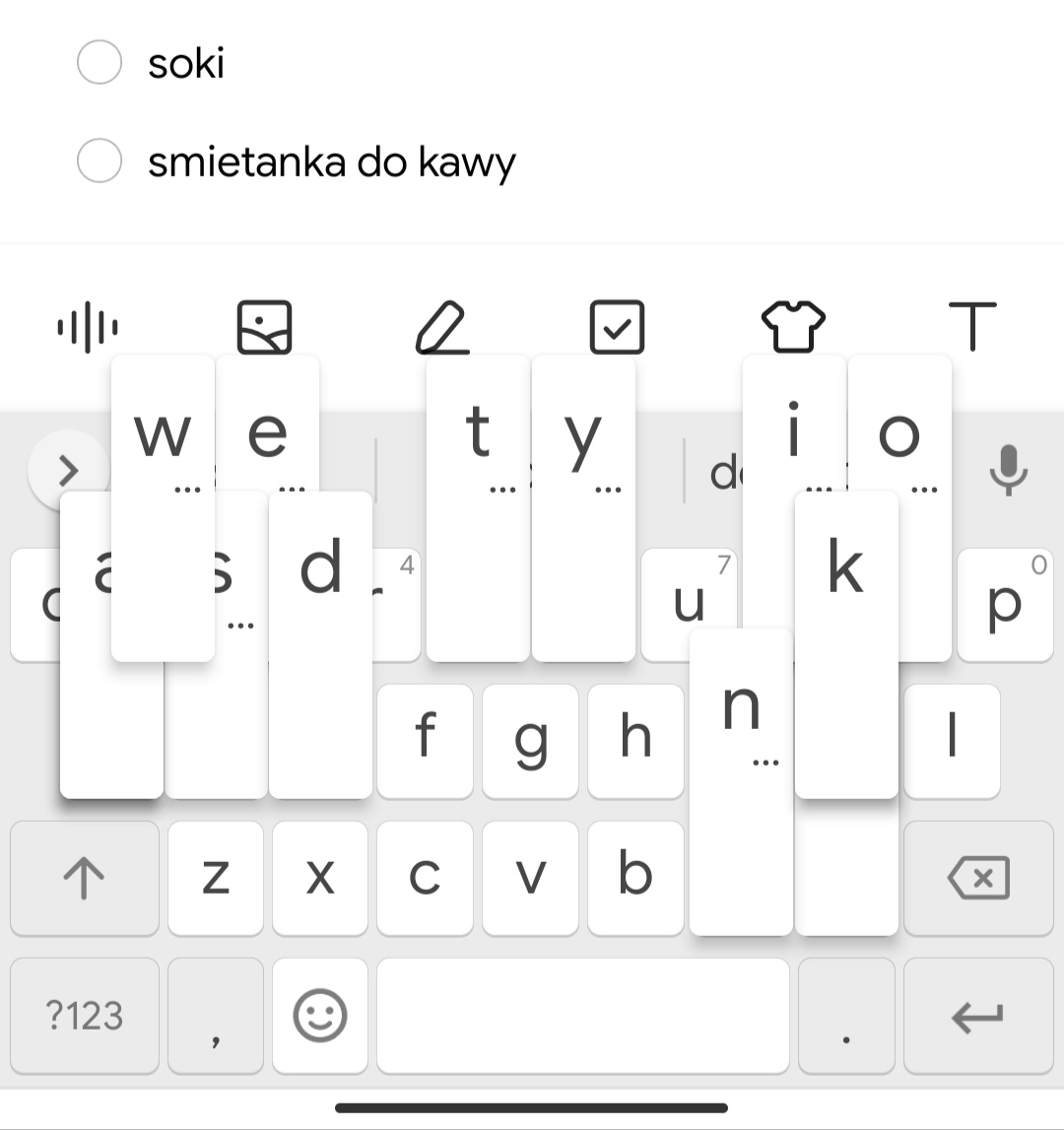Type the letter g
The width and height of the screenshot is (1064, 1130).
click(x=530, y=740)
